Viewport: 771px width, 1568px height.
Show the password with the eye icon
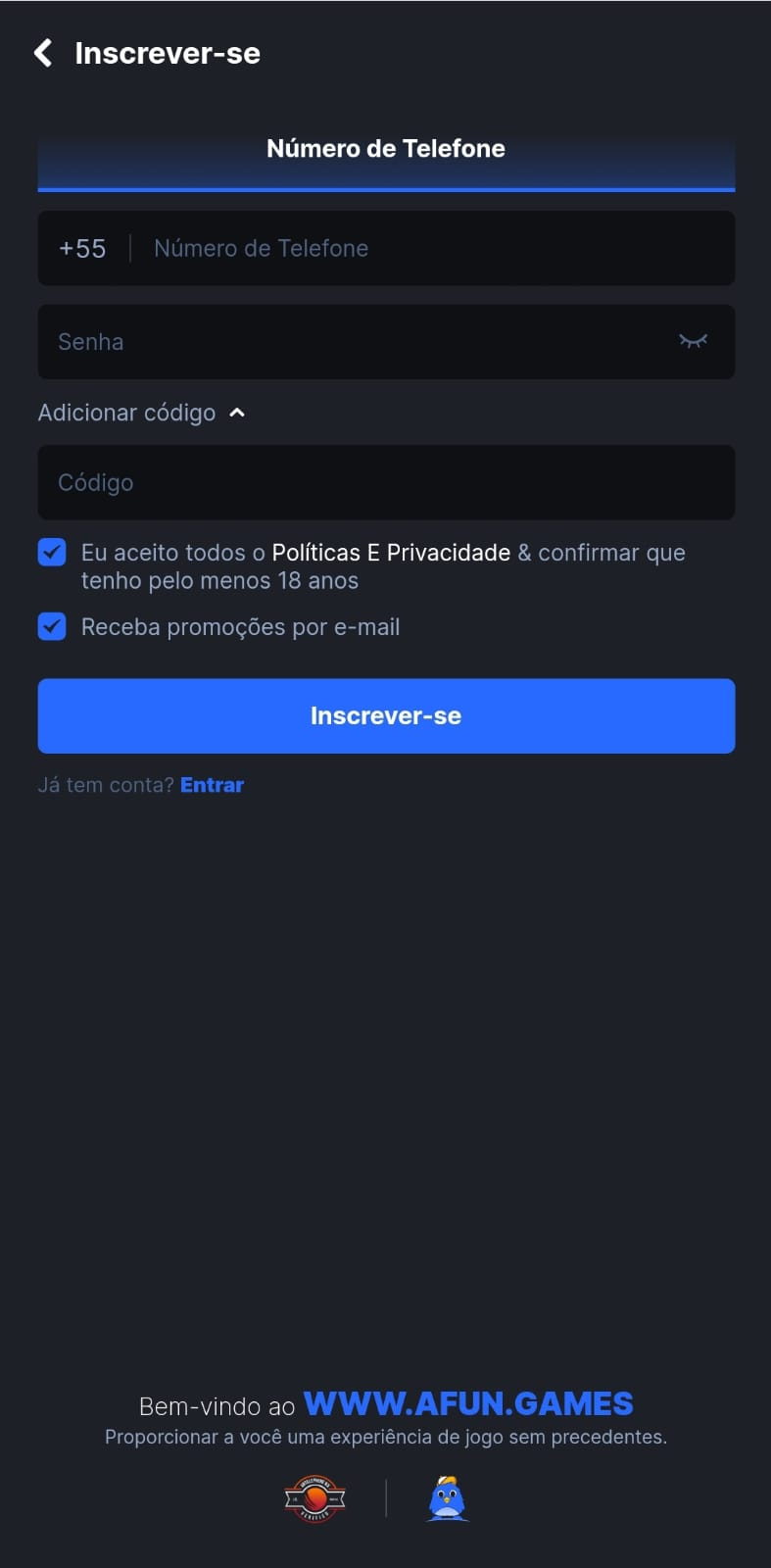pyautogui.click(x=693, y=341)
